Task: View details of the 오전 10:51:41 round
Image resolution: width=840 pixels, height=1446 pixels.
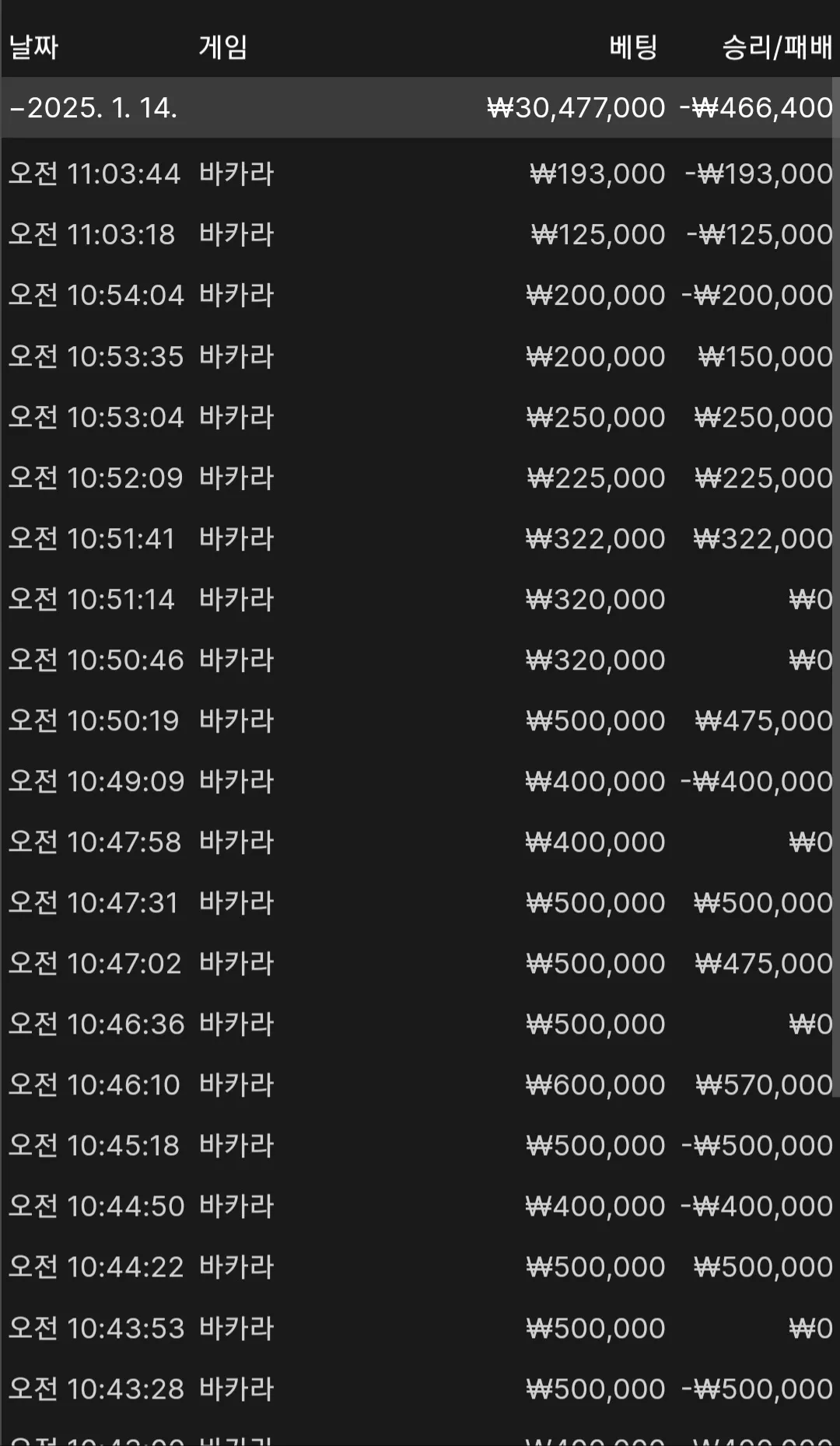Action: click(420, 538)
